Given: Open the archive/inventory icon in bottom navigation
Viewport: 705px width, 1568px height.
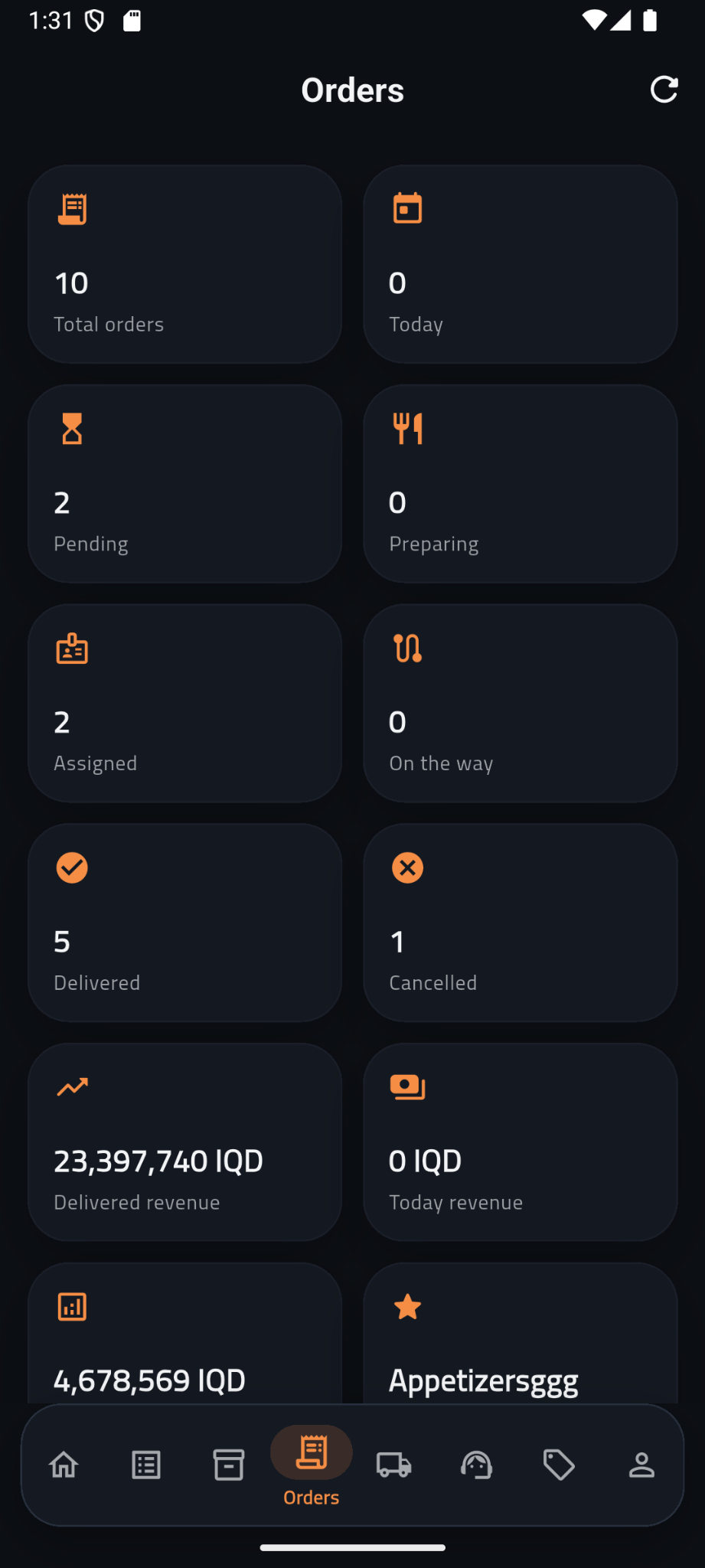Looking at the screenshot, I should pyautogui.click(x=228, y=1465).
